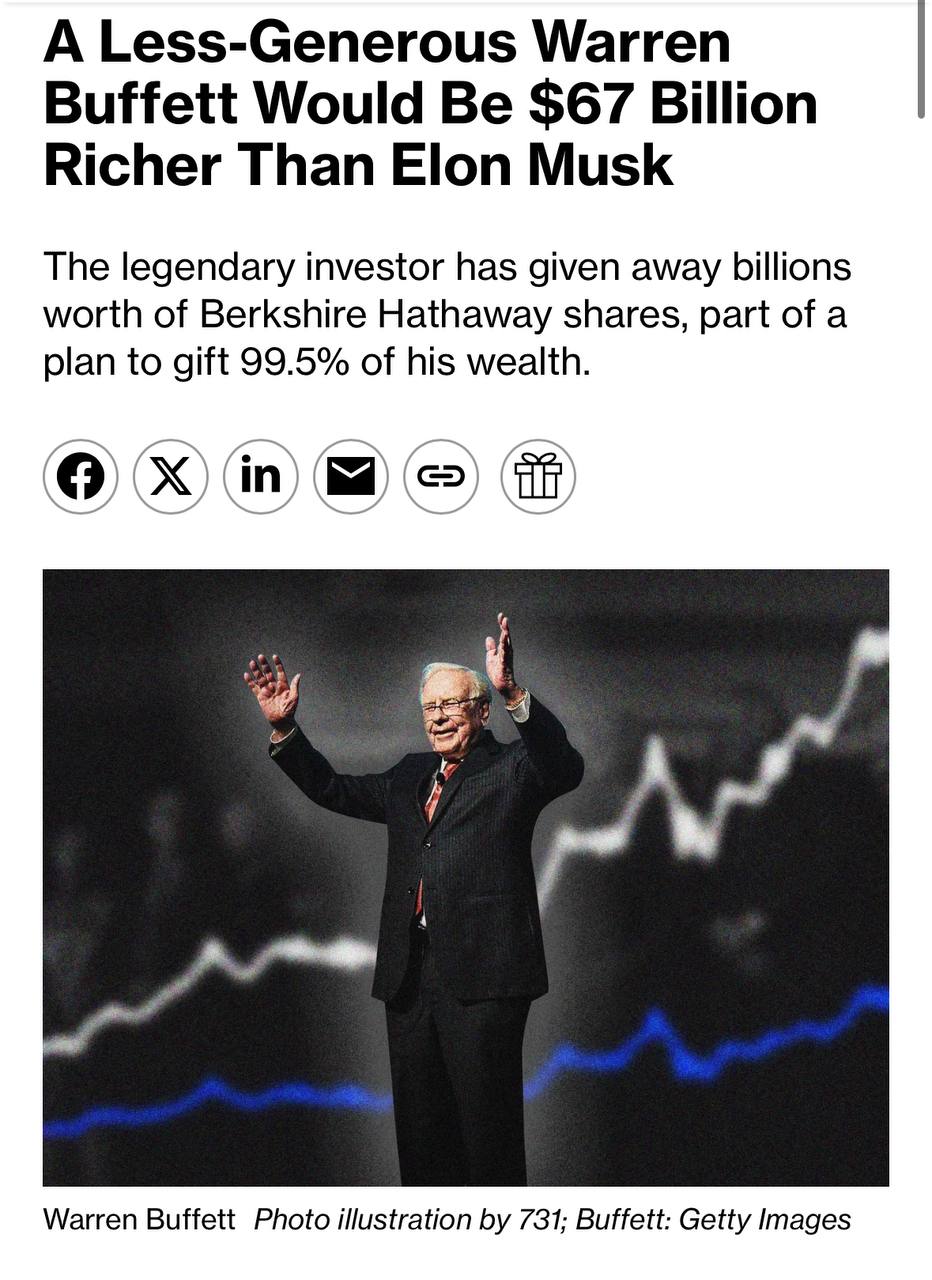
Task: Send the article by email
Action: tap(351, 477)
